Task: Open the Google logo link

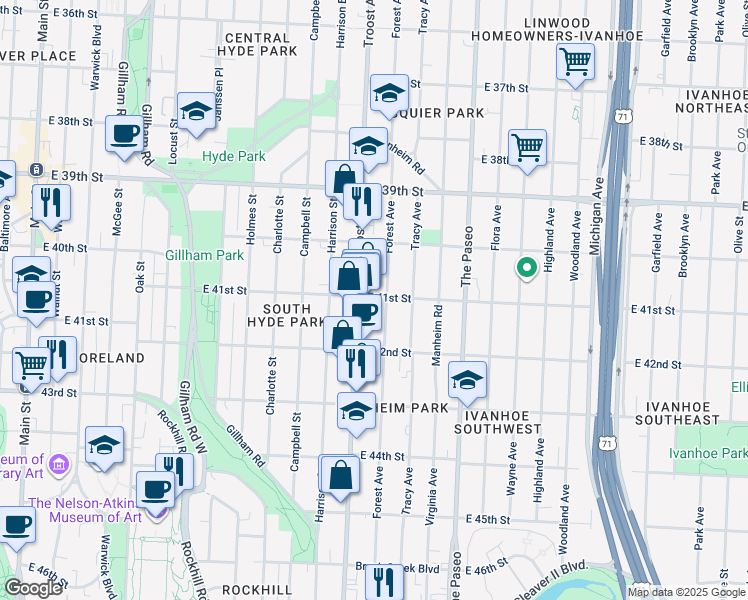Action: coord(33,588)
